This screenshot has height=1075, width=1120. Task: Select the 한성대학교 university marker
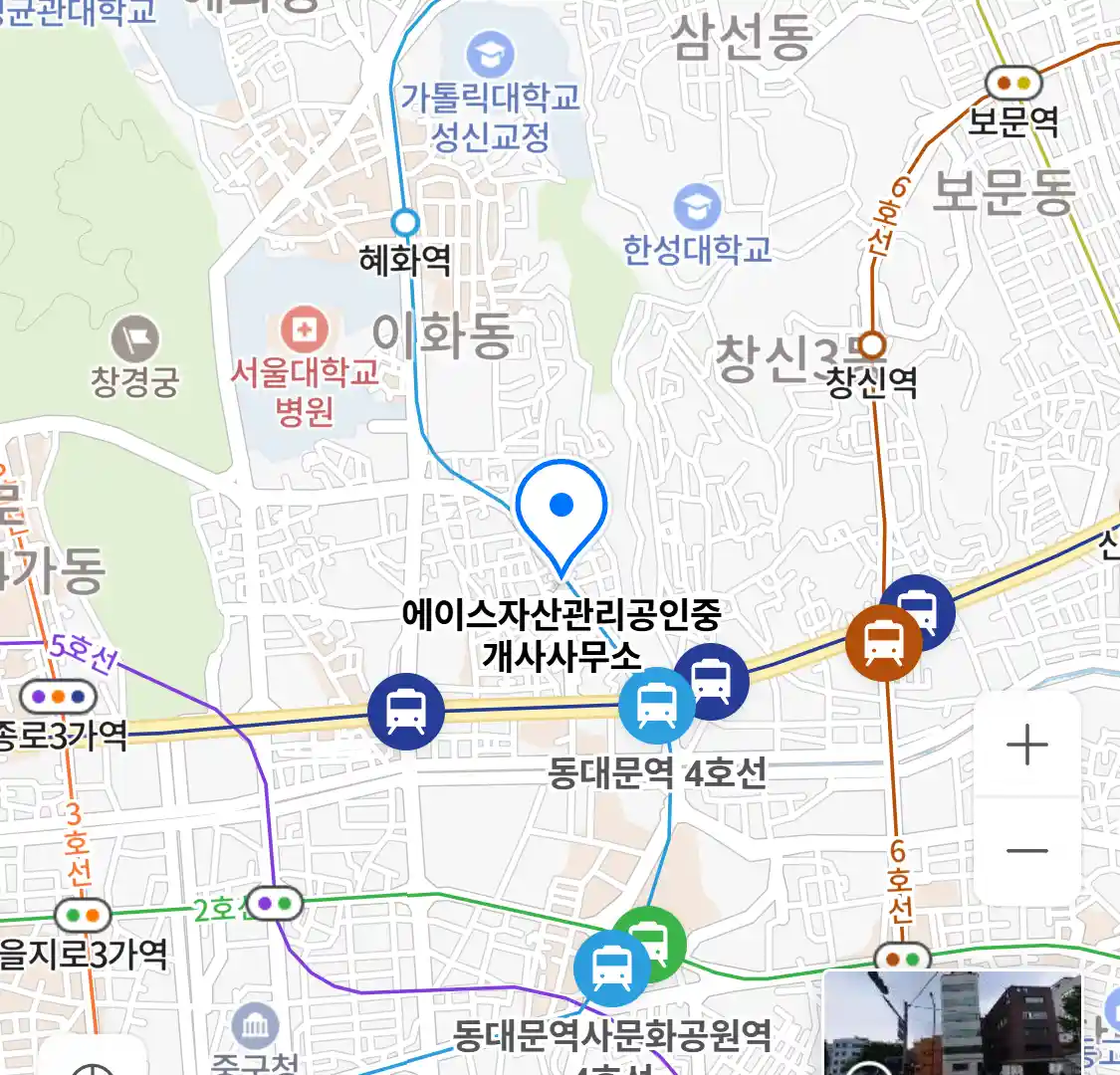[697, 207]
